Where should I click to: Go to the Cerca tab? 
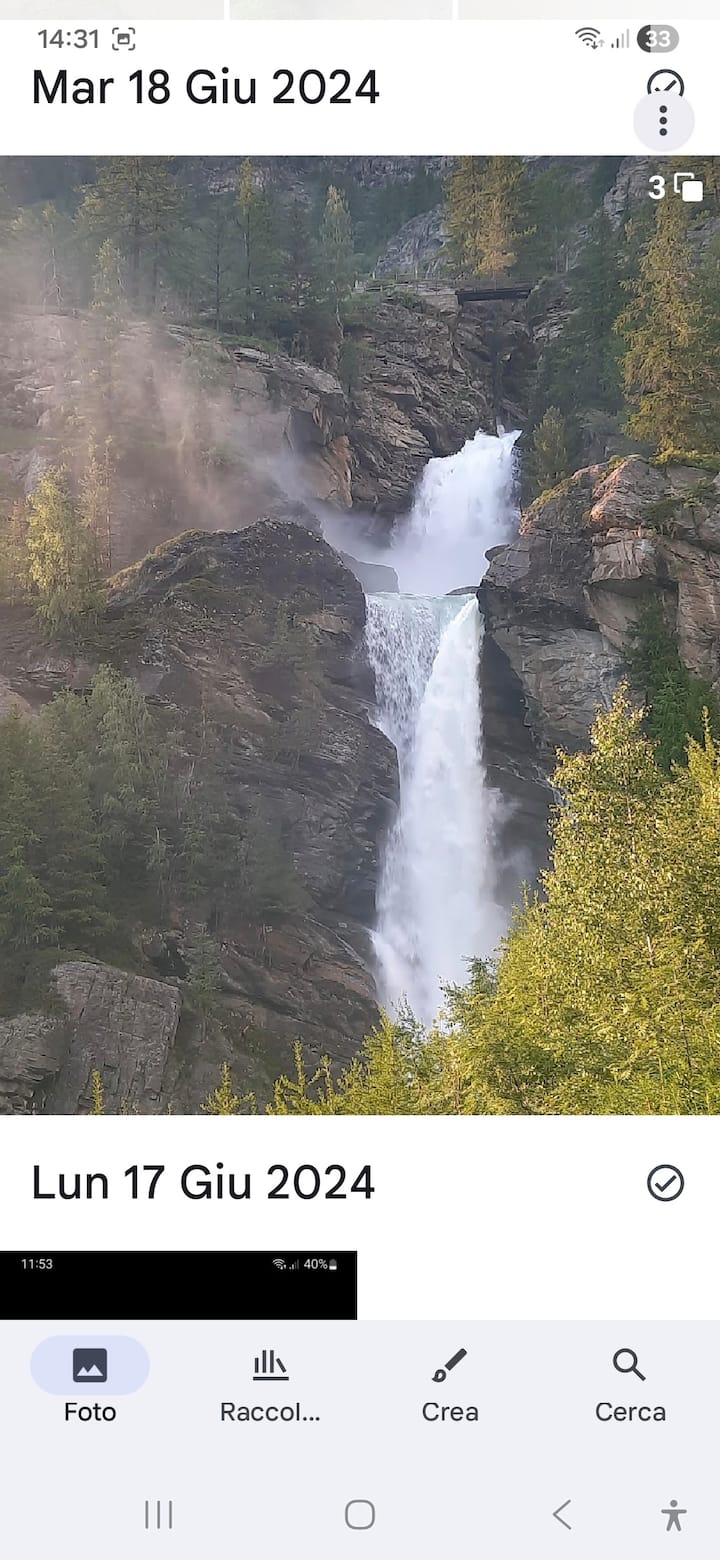[x=630, y=1385]
